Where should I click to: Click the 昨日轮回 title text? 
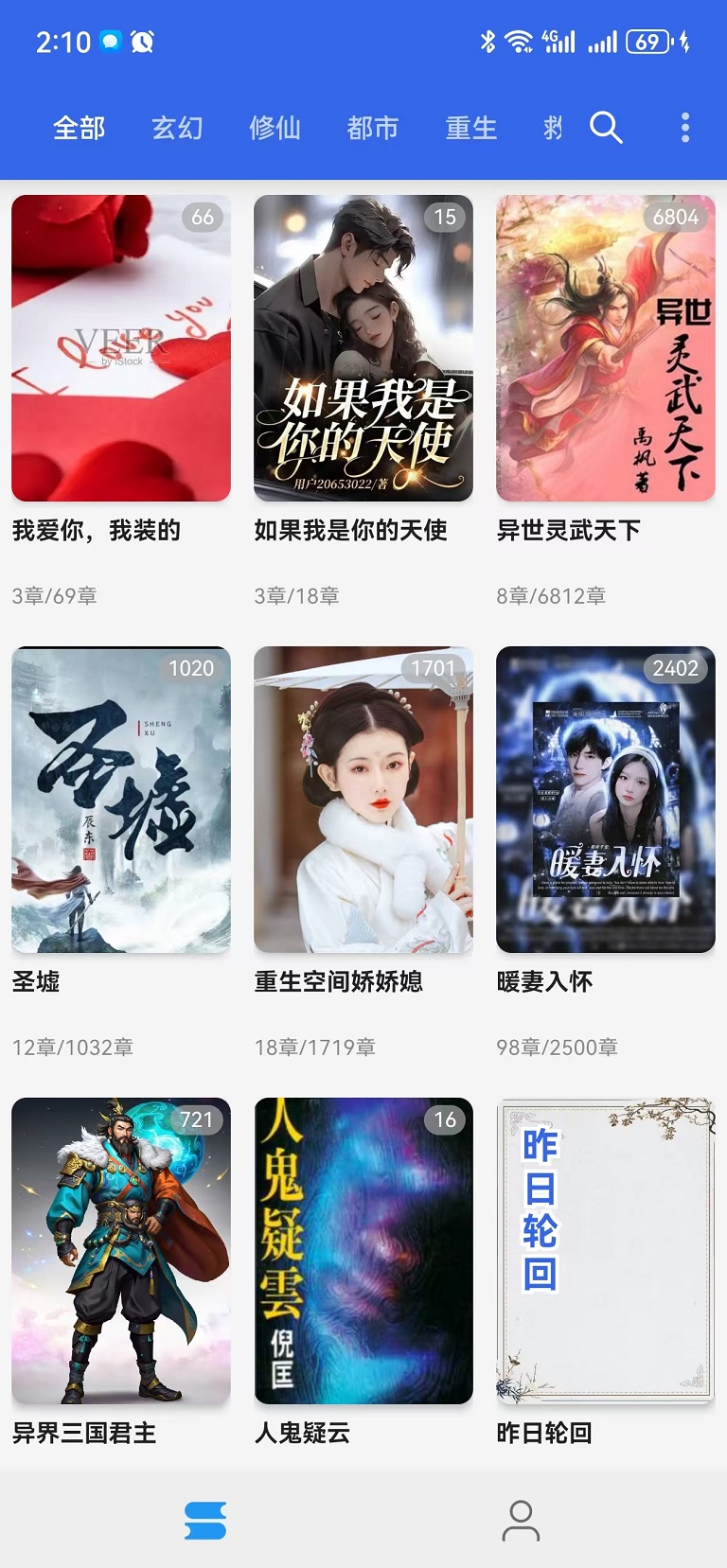(545, 1435)
